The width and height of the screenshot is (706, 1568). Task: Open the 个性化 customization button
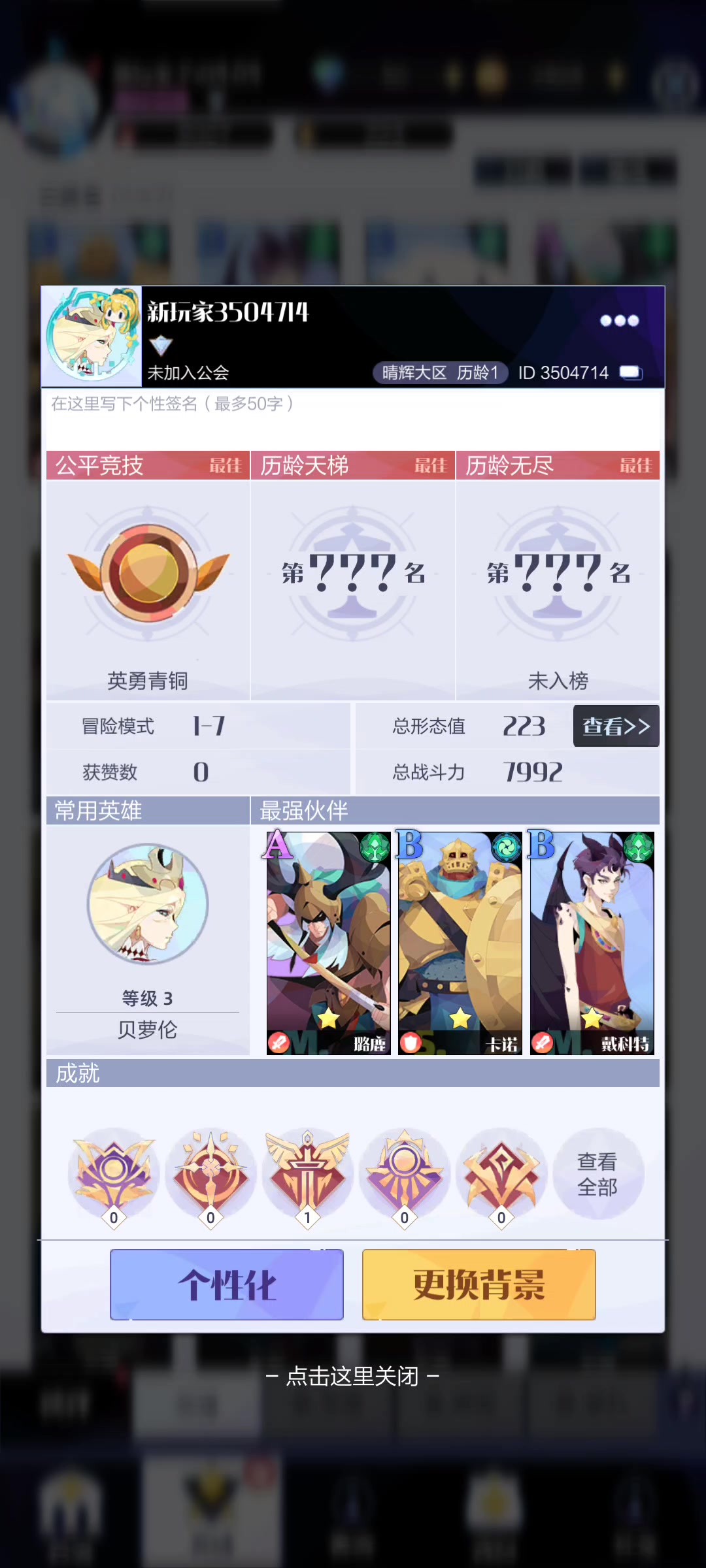(227, 1284)
